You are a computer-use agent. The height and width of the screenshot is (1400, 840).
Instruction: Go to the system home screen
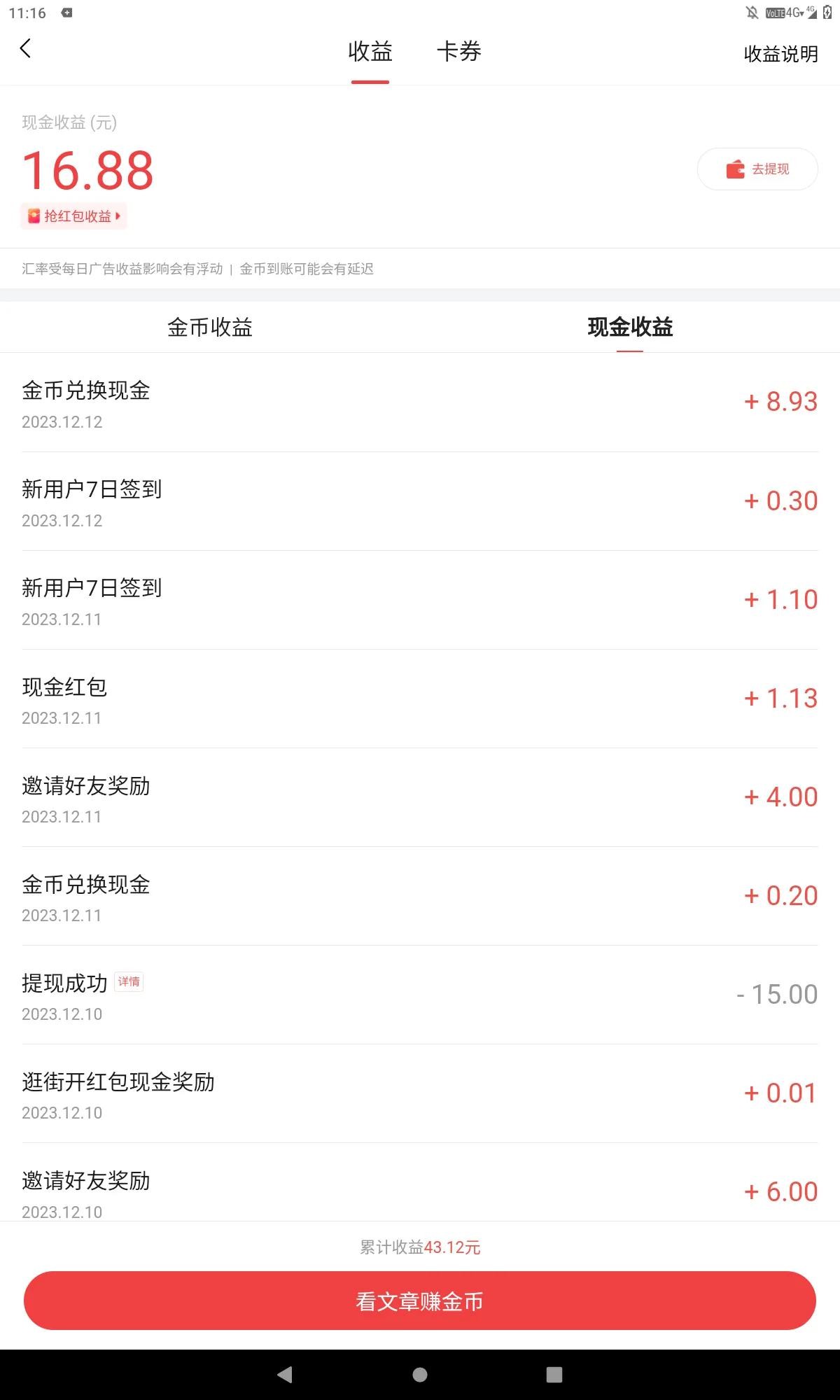420,1375
